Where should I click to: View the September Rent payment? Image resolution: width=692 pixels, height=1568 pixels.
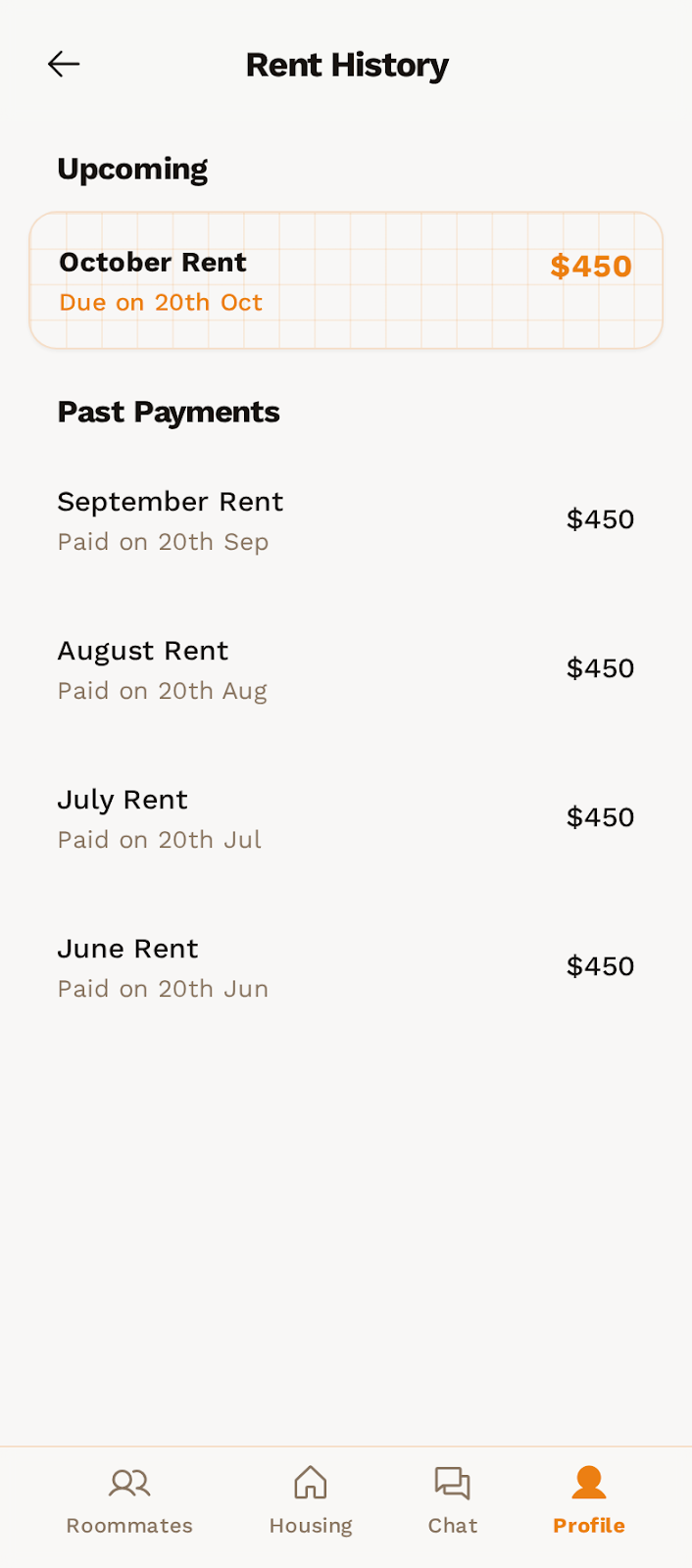(x=346, y=520)
